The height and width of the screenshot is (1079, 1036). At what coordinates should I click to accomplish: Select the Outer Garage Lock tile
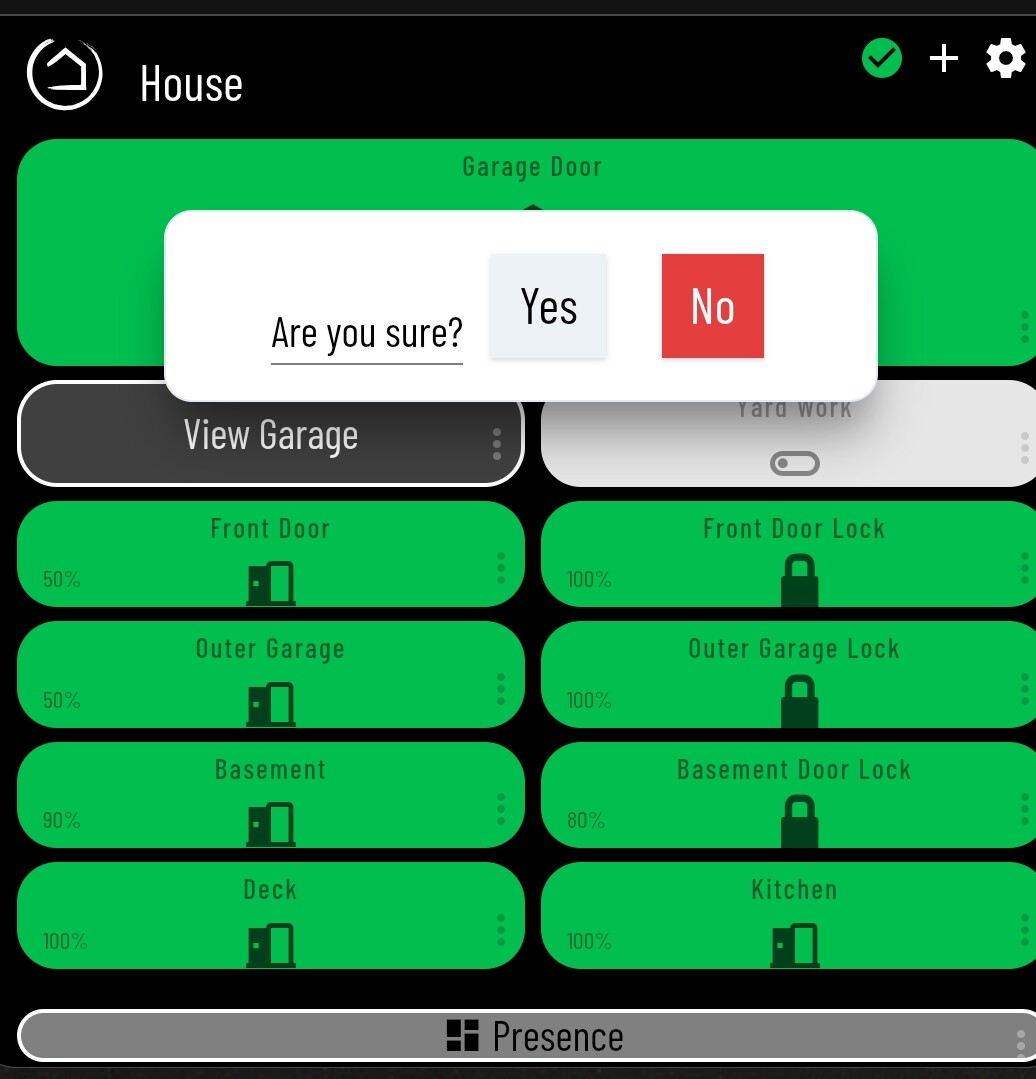pyautogui.click(x=794, y=675)
